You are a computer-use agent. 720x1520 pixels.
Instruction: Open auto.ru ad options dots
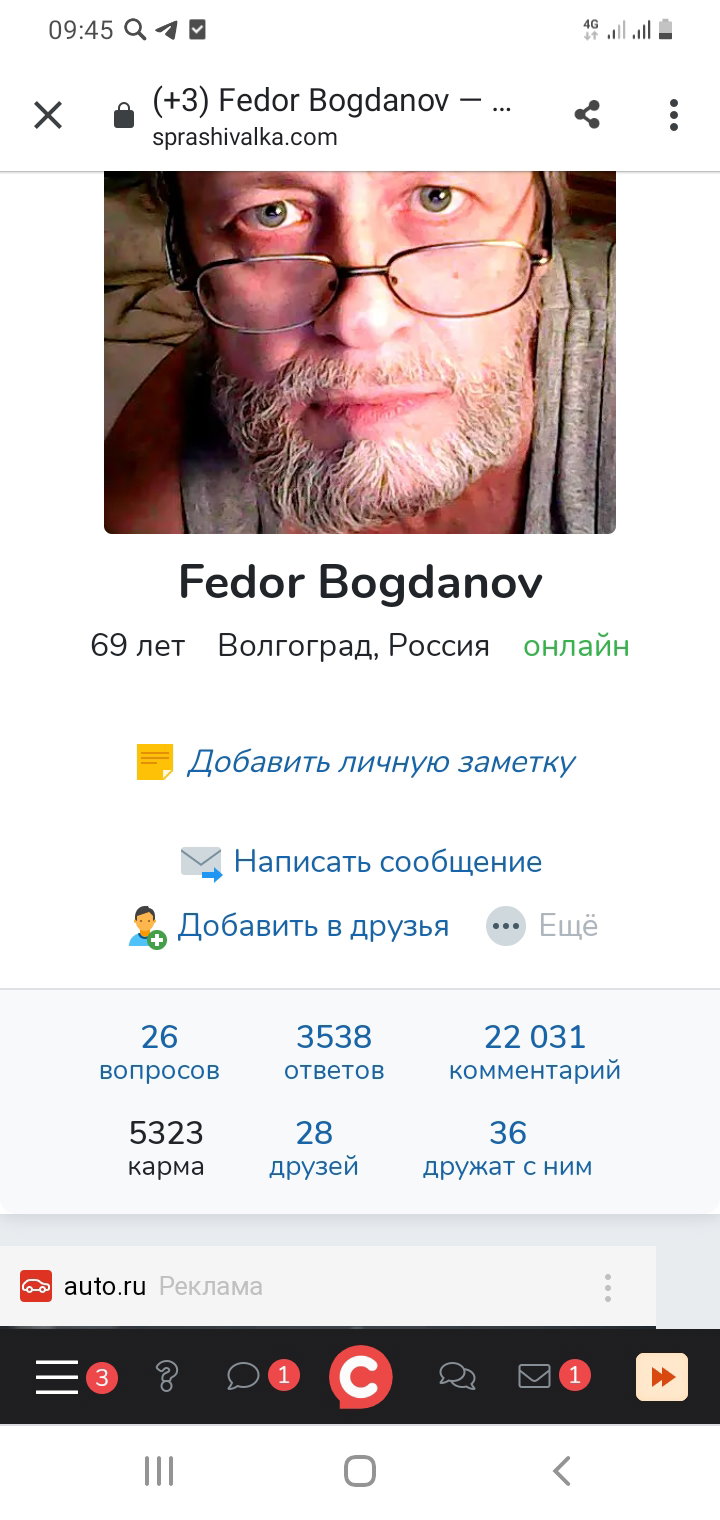pos(607,1287)
